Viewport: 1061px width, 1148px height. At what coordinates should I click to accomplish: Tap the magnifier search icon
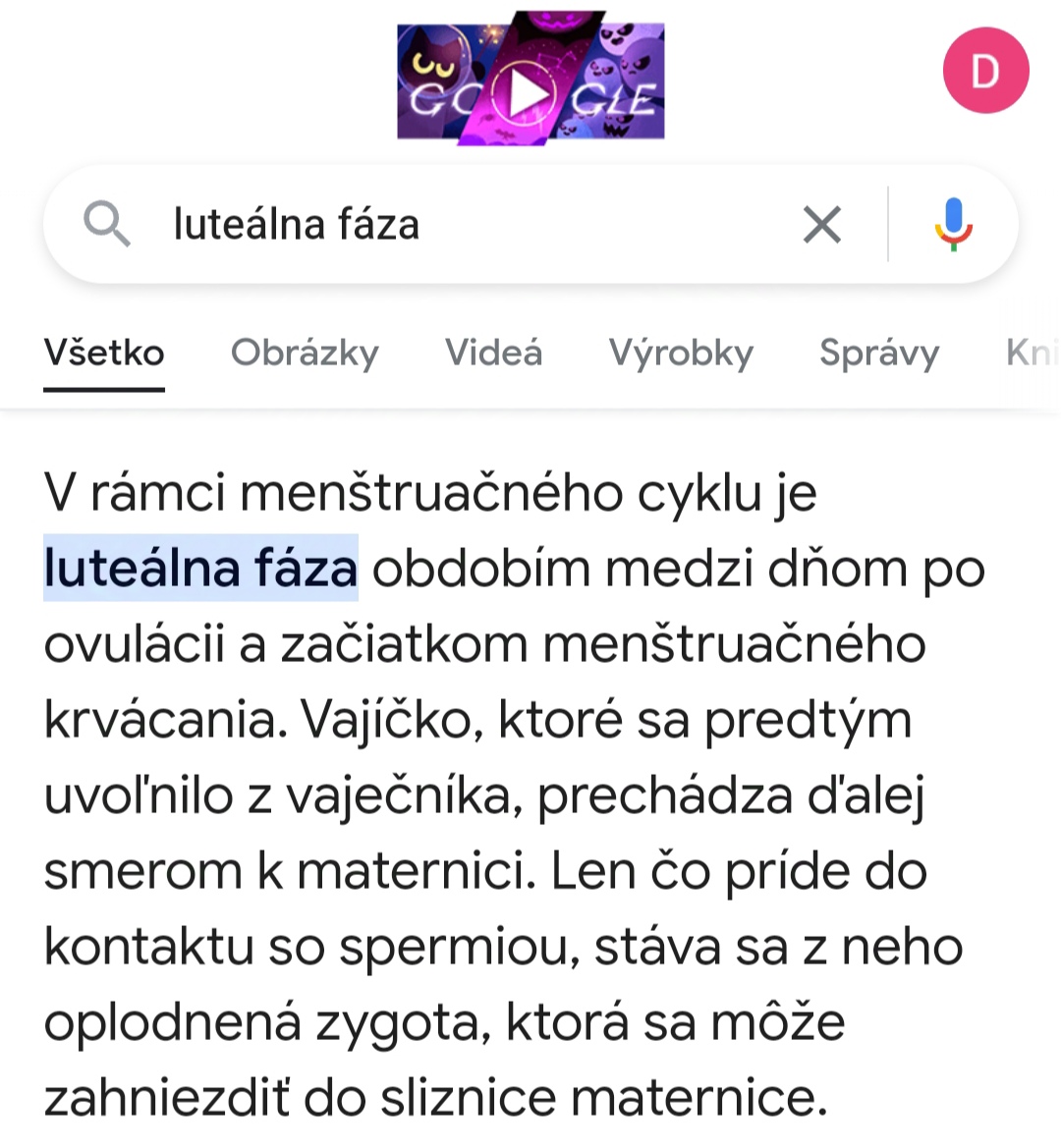tap(107, 225)
